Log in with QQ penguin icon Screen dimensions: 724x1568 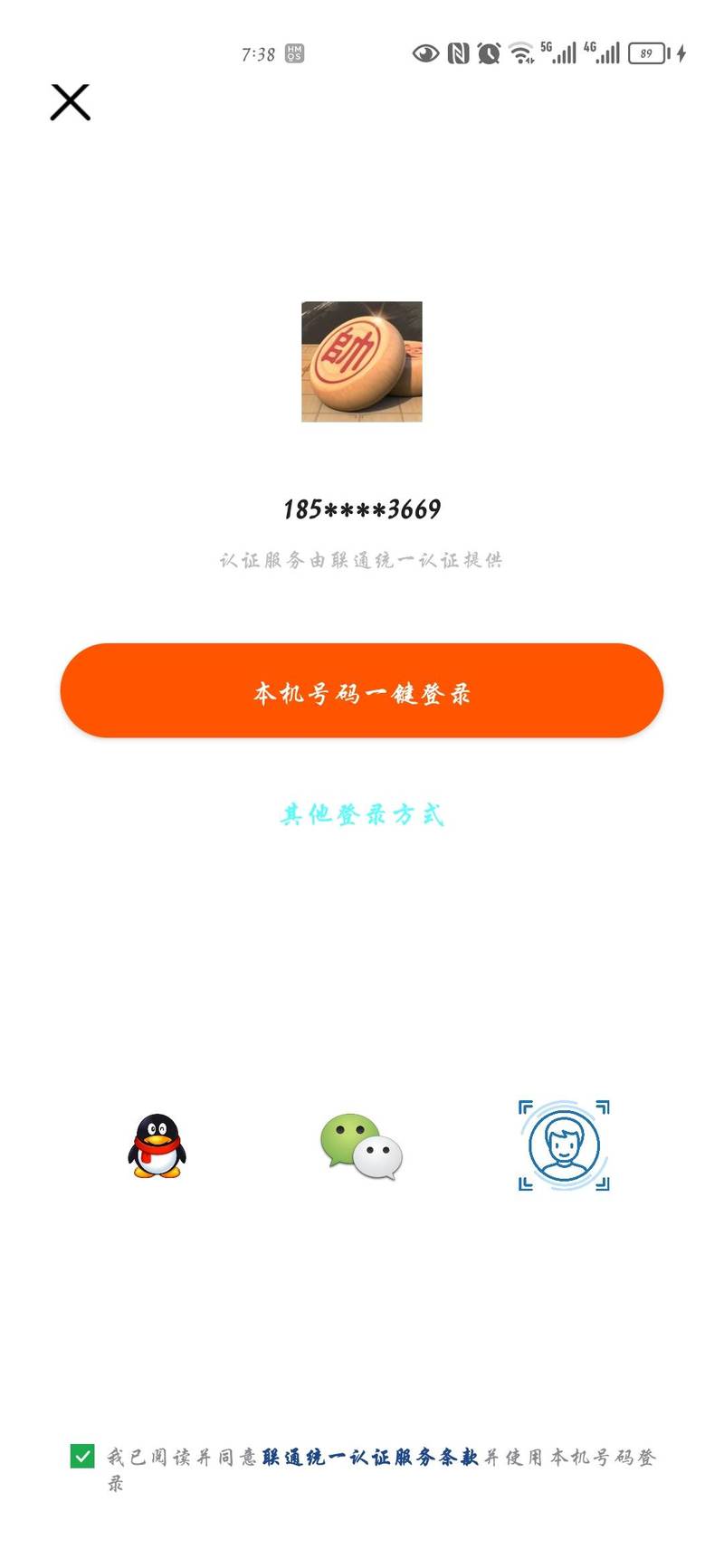[x=157, y=1145]
